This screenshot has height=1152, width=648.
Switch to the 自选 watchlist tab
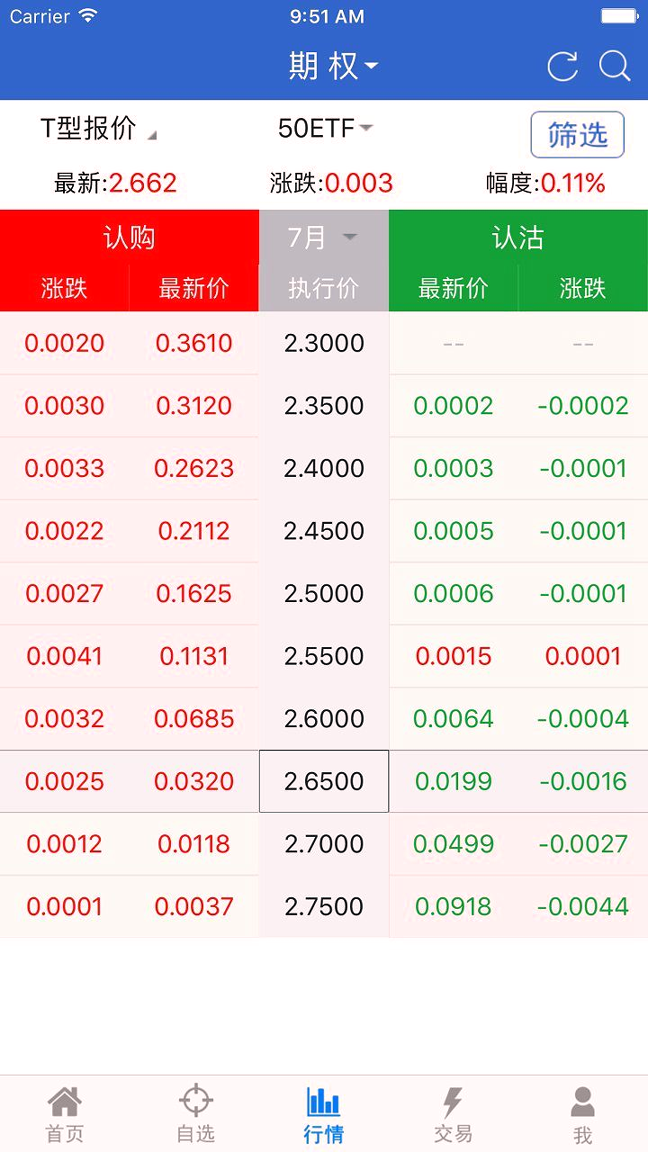click(195, 1115)
